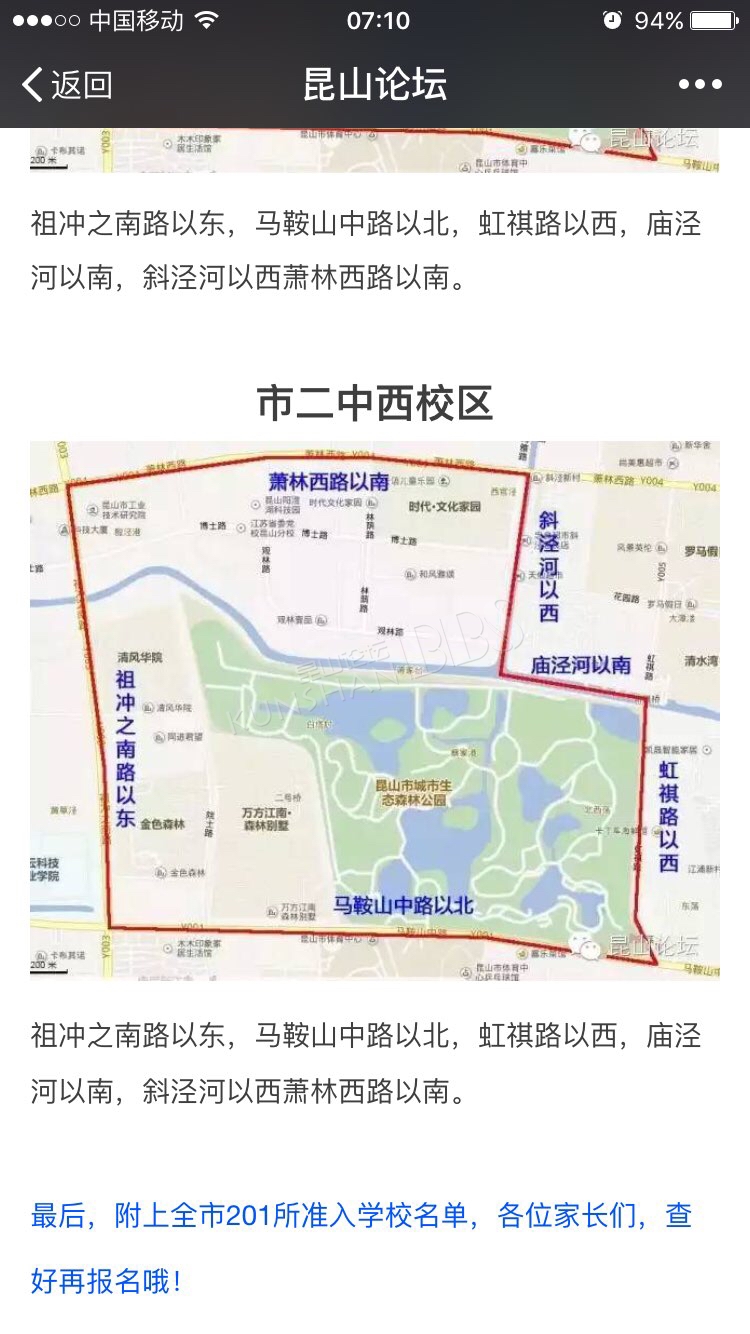Image resolution: width=750 pixels, height=1334 pixels.
Task: Open the blue link about 201所准入学校名单
Action: (x=361, y=1248)
